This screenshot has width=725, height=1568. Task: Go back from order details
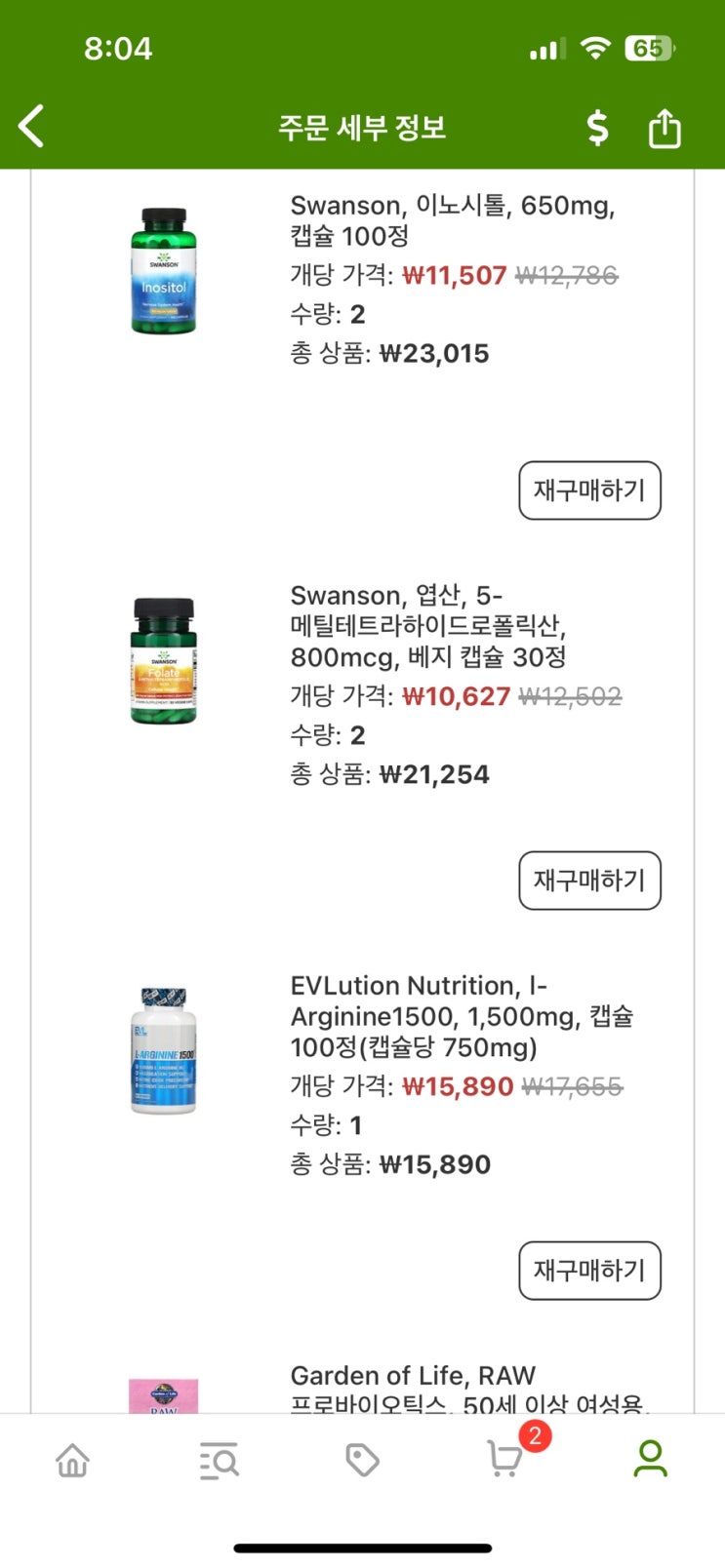click(32, 127)
